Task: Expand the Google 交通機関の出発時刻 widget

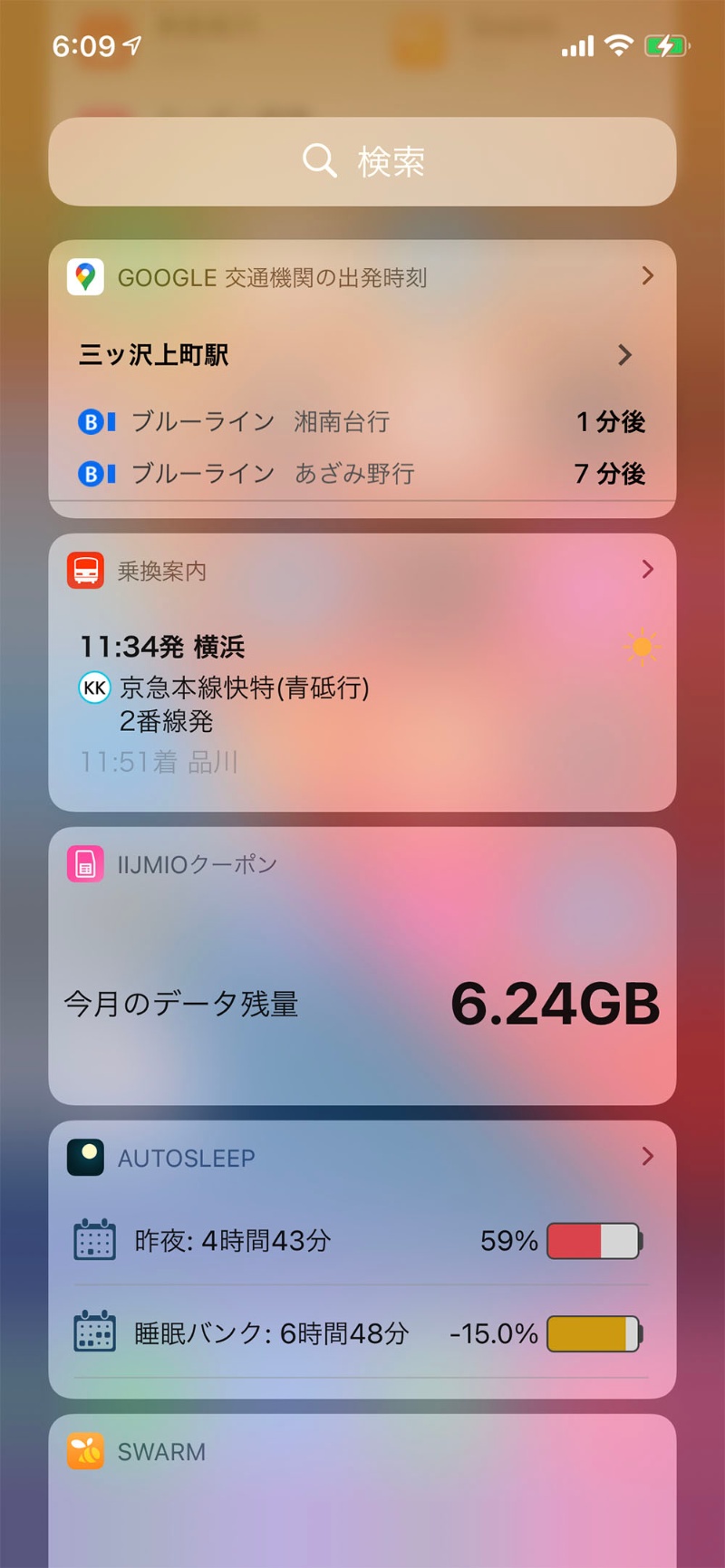Action: click(647, 276)
